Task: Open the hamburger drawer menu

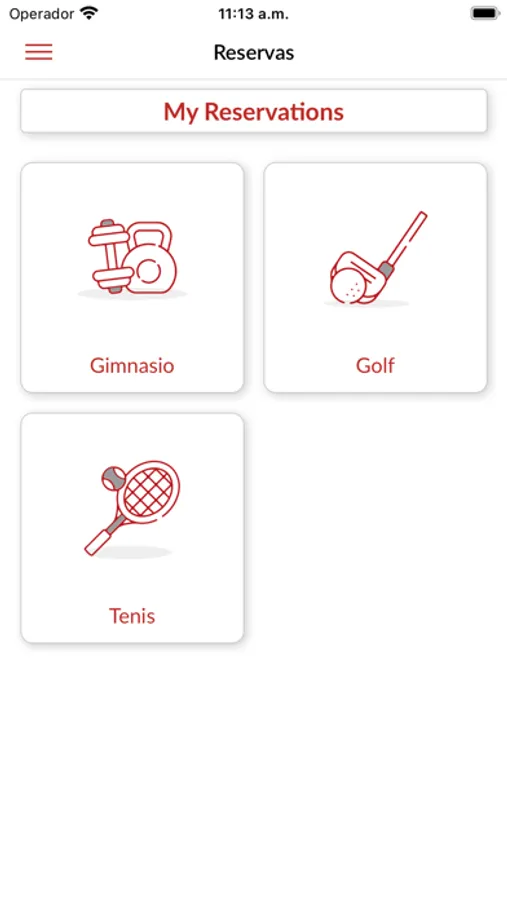Action: pos(38,52)
